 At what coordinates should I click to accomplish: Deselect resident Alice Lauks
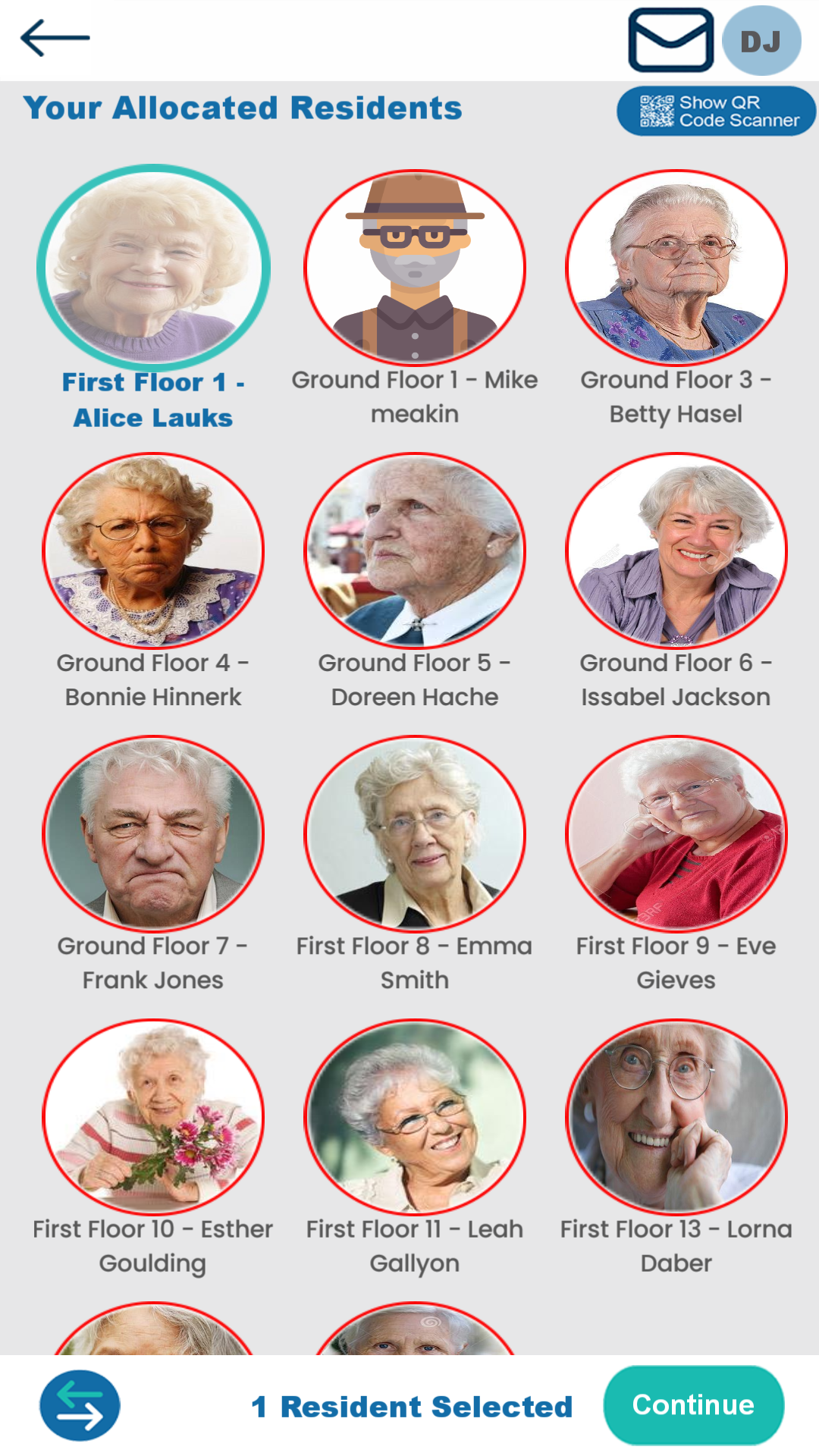coord(153,266)
